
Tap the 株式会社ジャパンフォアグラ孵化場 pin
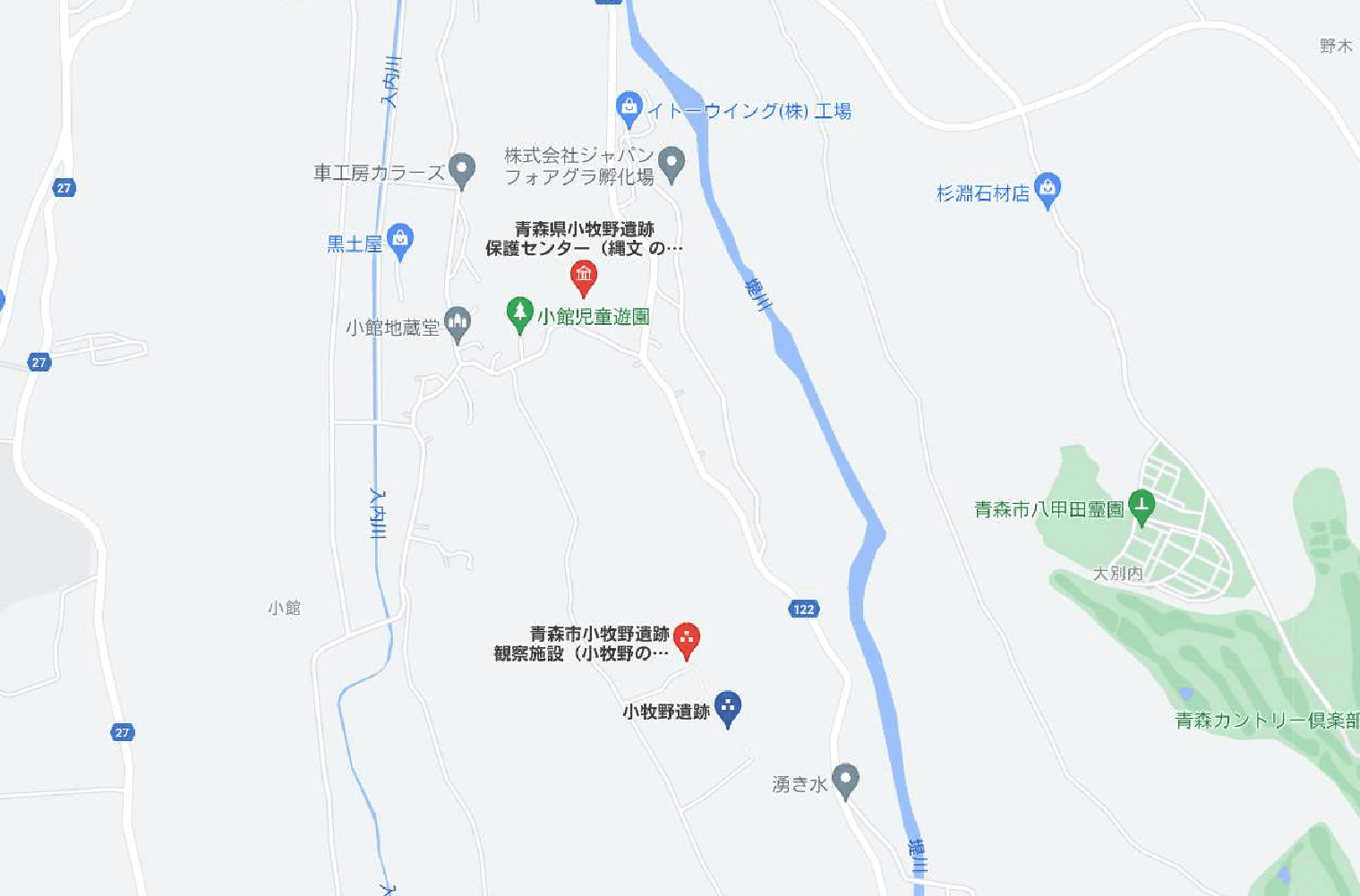(671, 163)
